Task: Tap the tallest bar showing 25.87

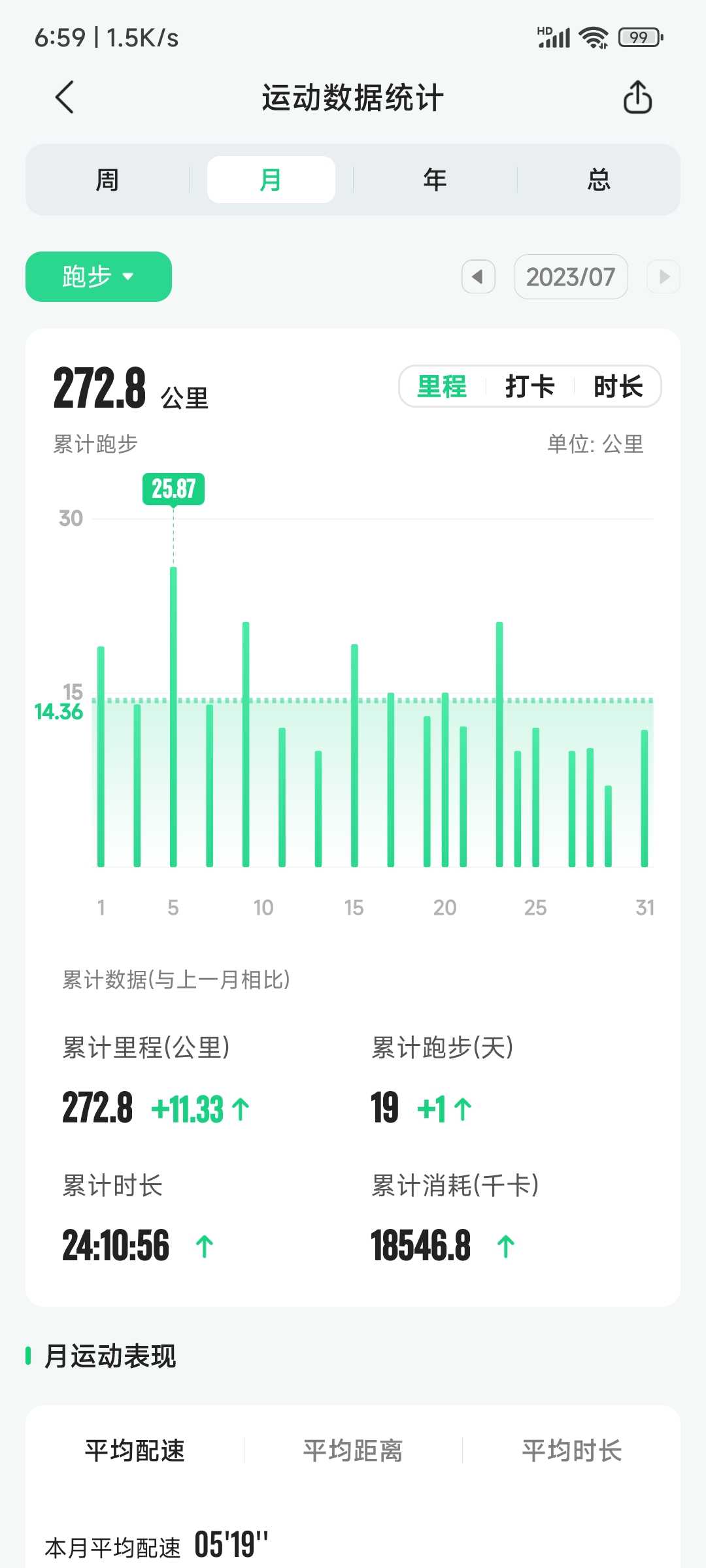Action: coord(173,717)
